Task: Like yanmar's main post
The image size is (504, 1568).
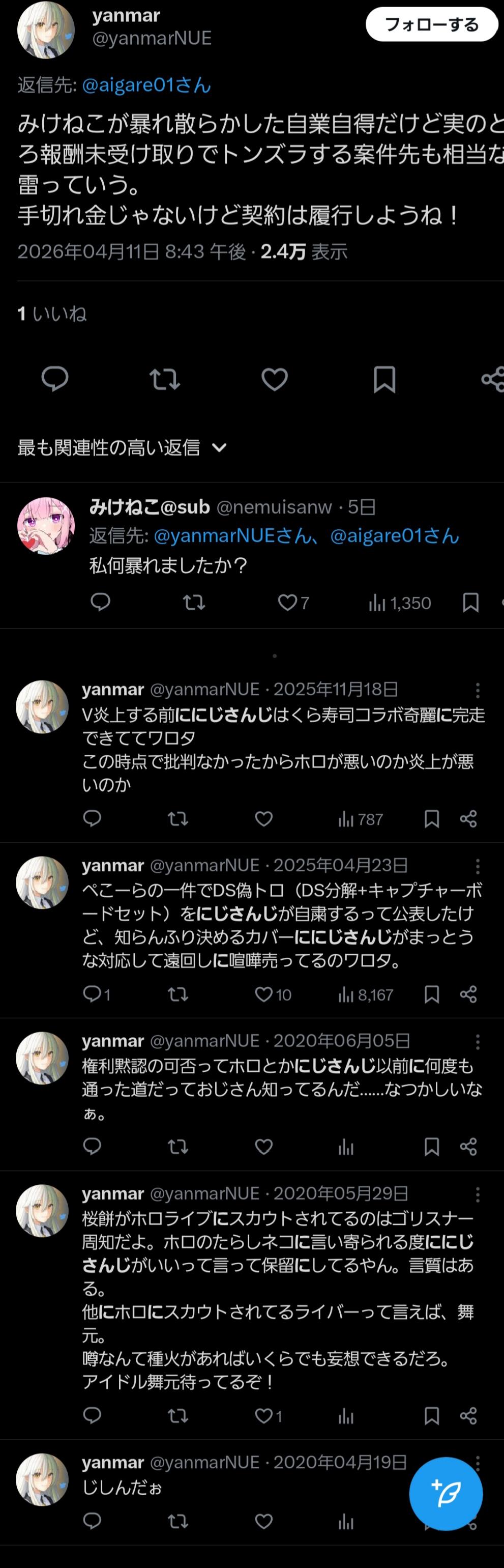Action: (274, 379)
